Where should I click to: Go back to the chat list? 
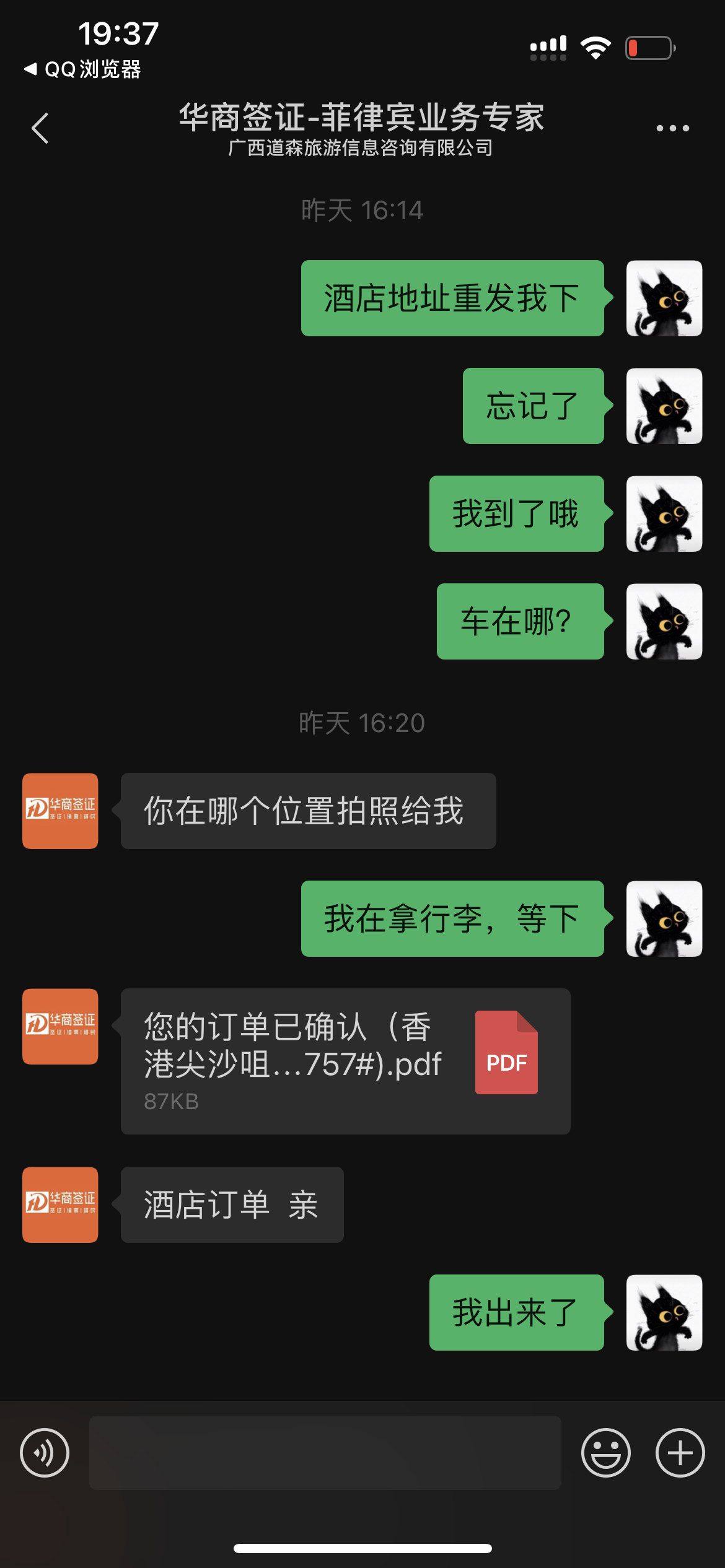coord(40,128)
